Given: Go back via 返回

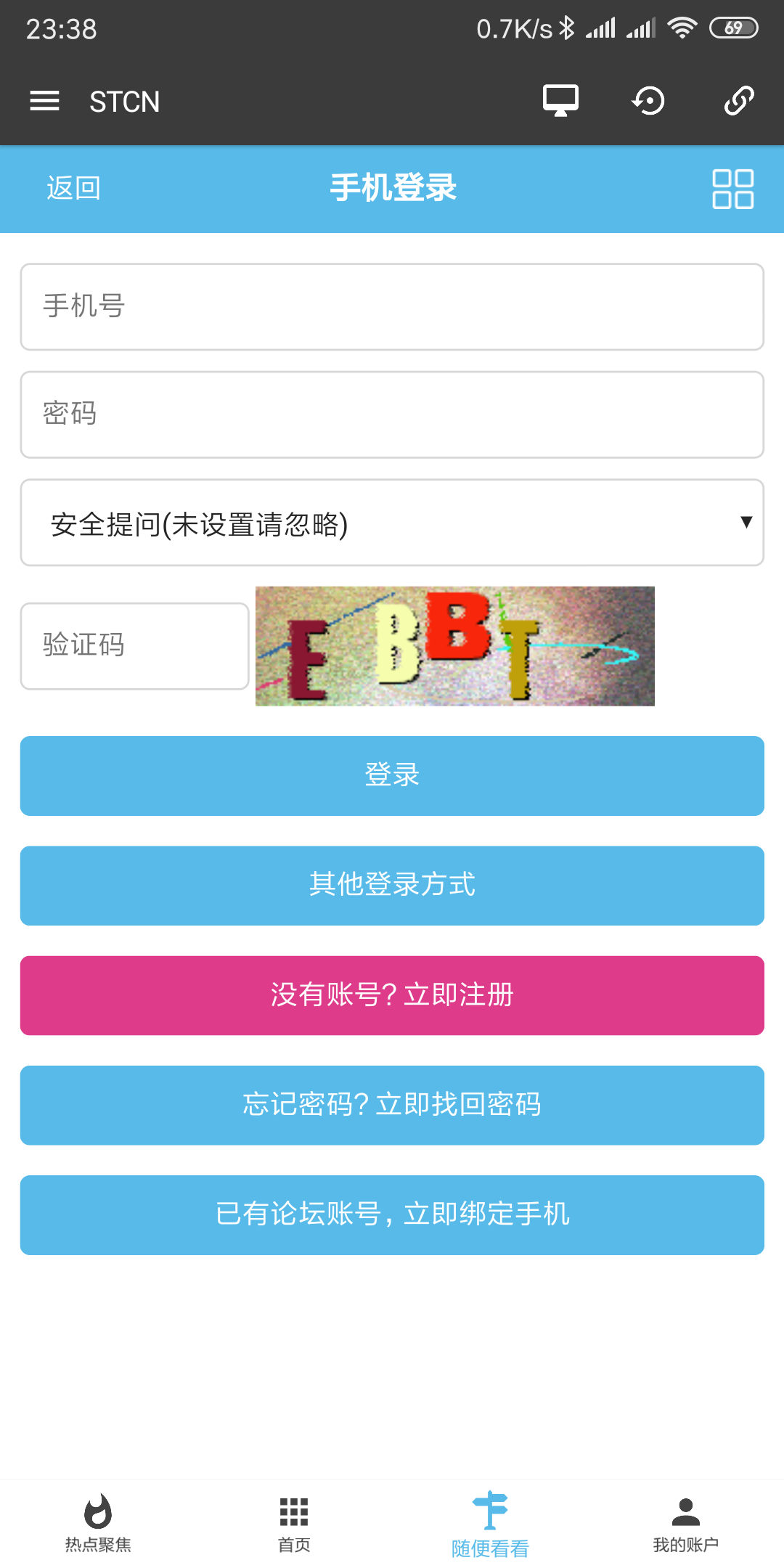Looking at the screenshot, I should pyautogui.click(x=73, y=188).
